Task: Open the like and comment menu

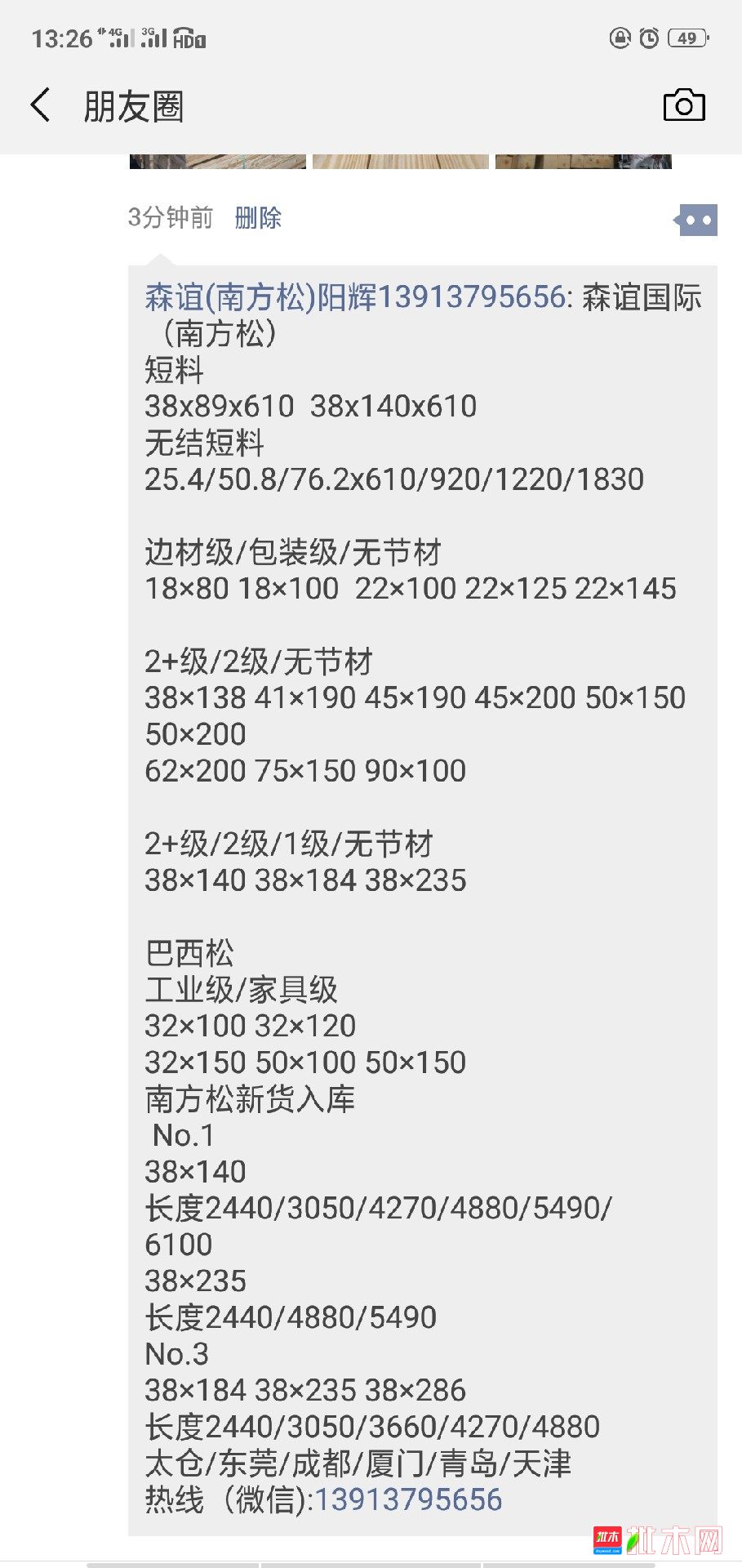Action: [695, 220]
